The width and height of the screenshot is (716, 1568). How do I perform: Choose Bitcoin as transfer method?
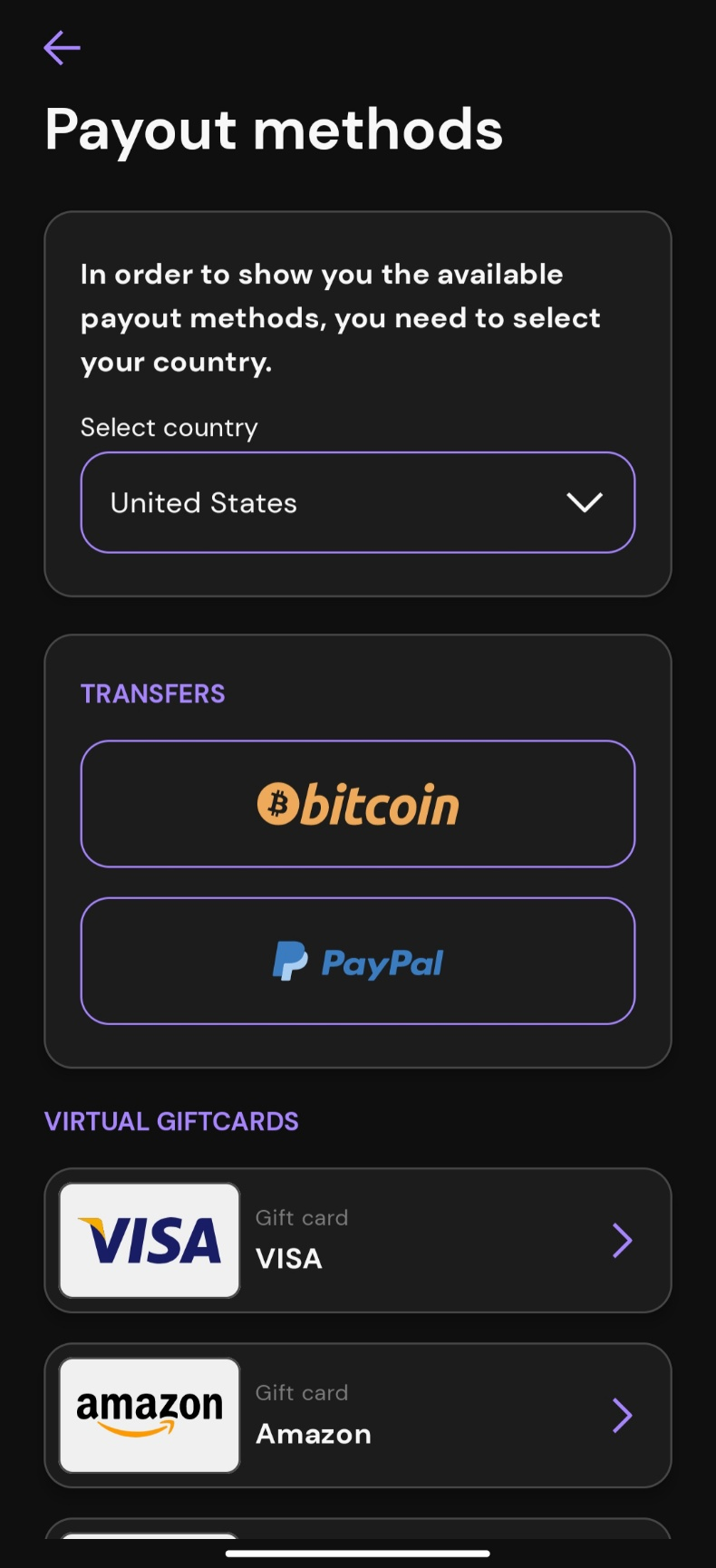pos(357,804)
